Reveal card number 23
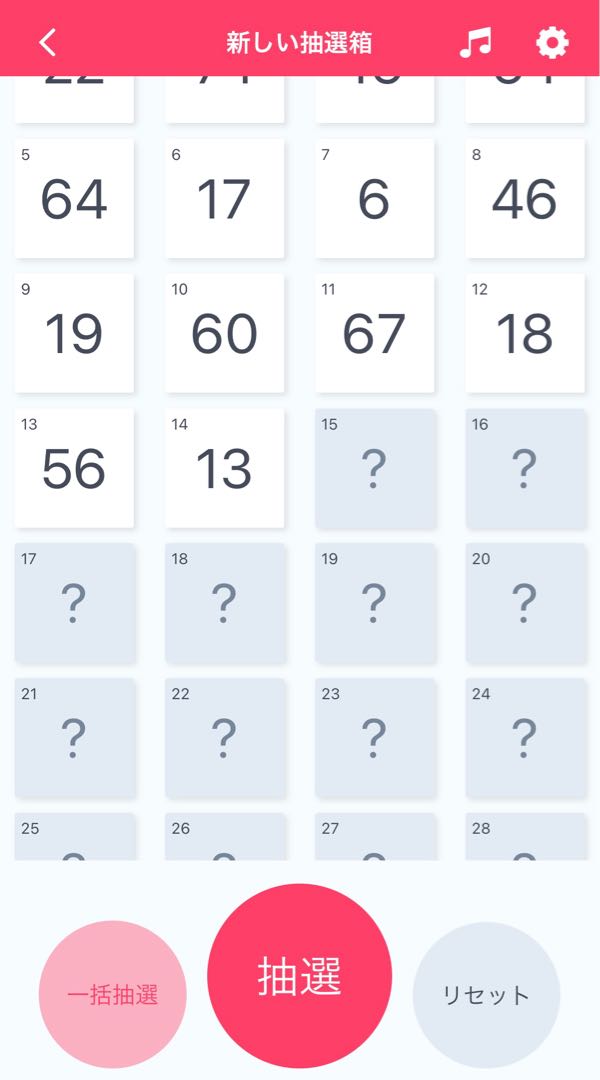Viewport: 600px width, 1080px height. [375, 738]
